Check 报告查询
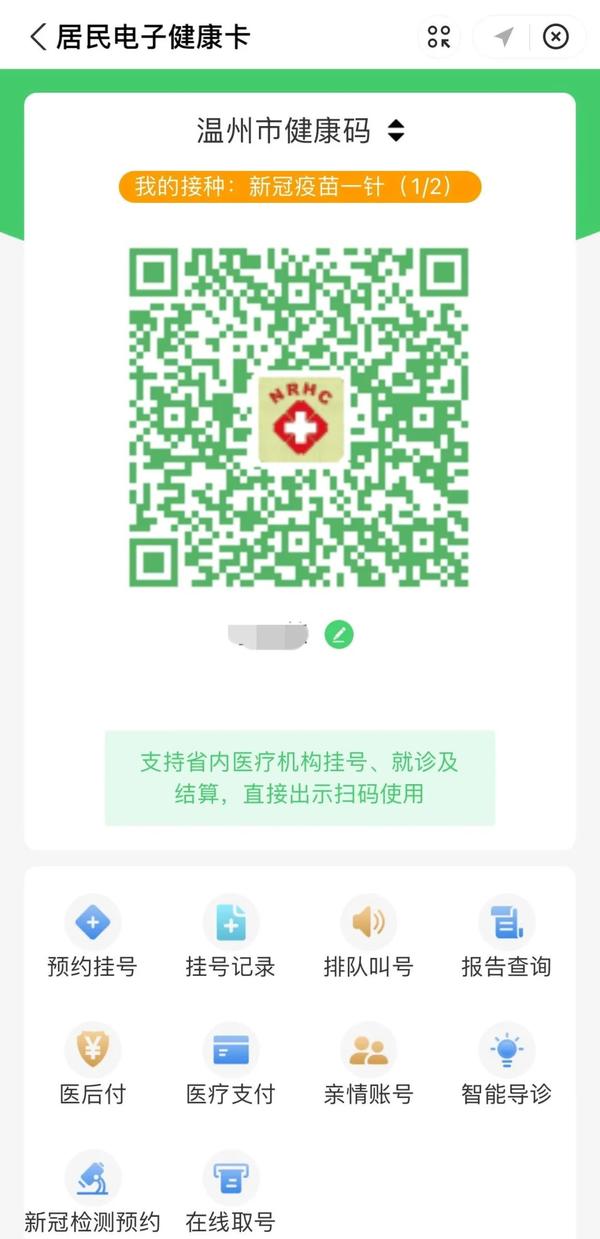Screen dimensions: 600x1239 tap(506, 937)
